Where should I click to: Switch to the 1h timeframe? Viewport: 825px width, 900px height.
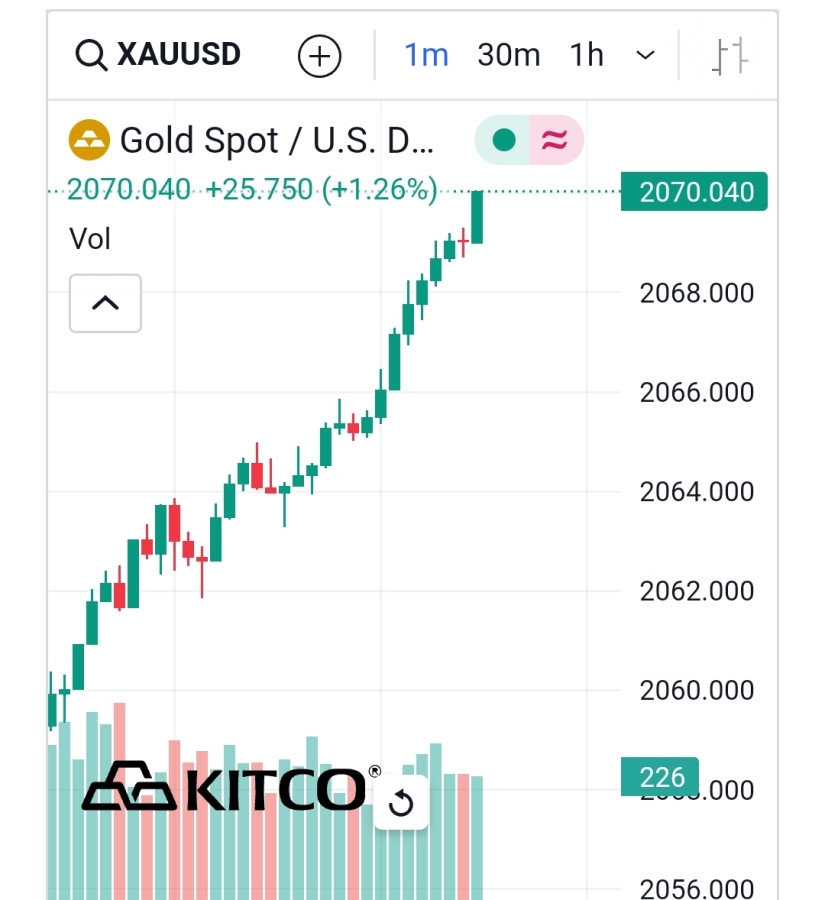(587, 55)
